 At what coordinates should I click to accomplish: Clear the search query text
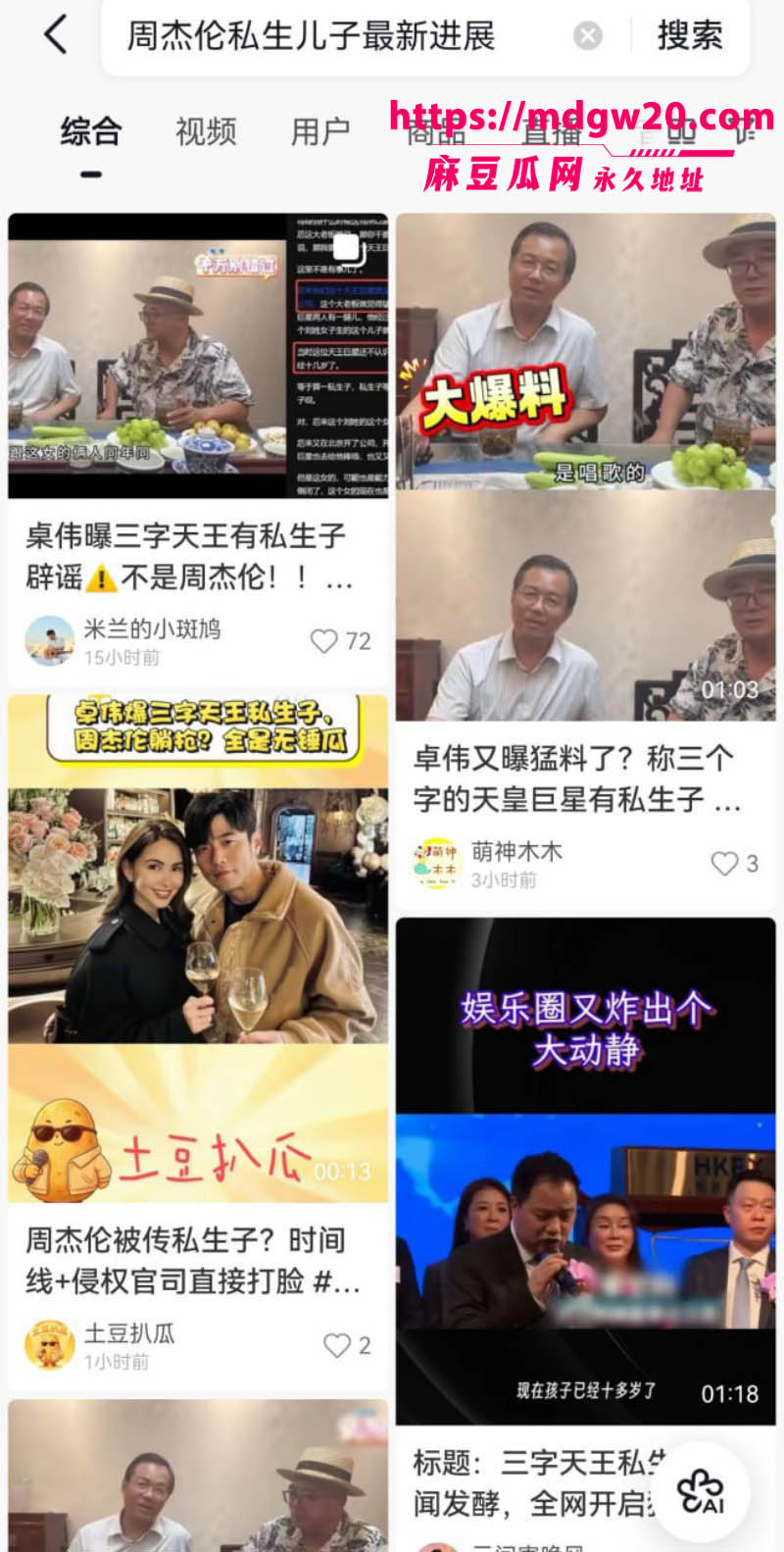click(x=588, y=37)
